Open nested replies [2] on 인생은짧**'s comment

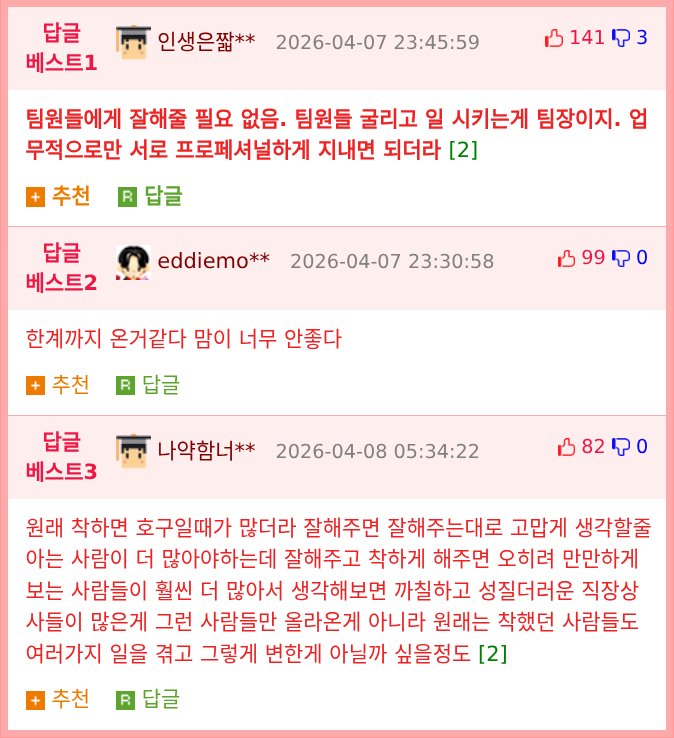click(463, 151)
